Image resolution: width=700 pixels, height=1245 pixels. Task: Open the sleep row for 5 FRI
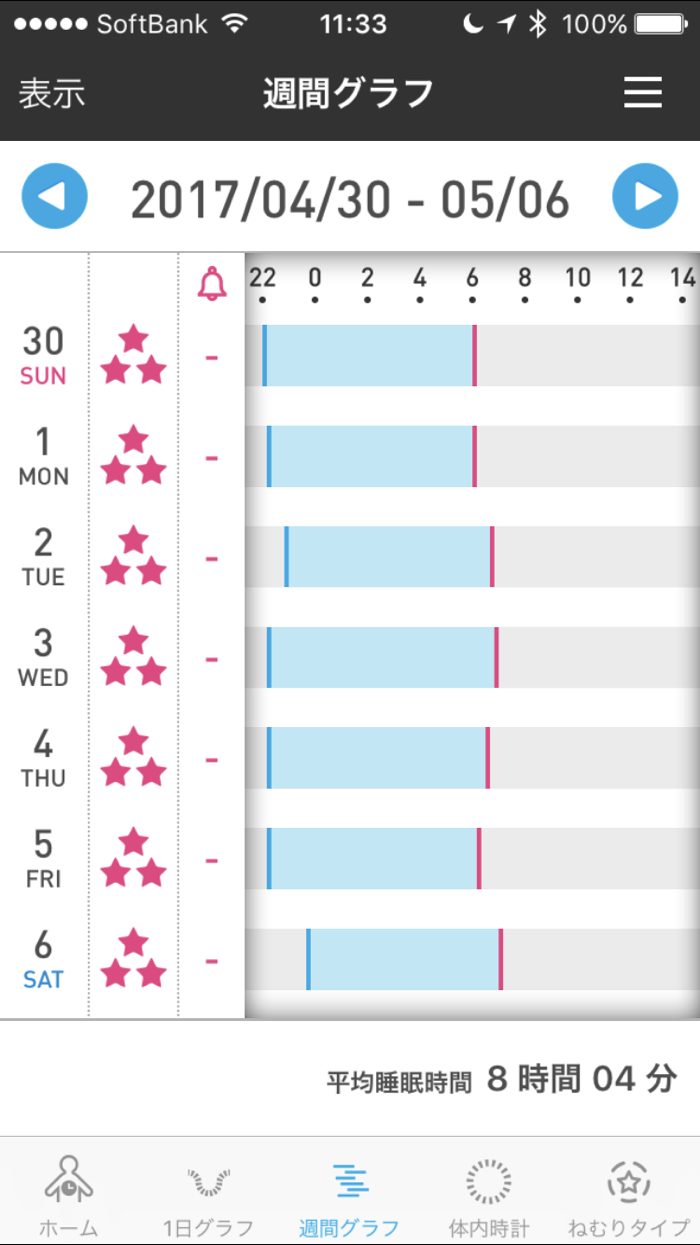[350, 859]
